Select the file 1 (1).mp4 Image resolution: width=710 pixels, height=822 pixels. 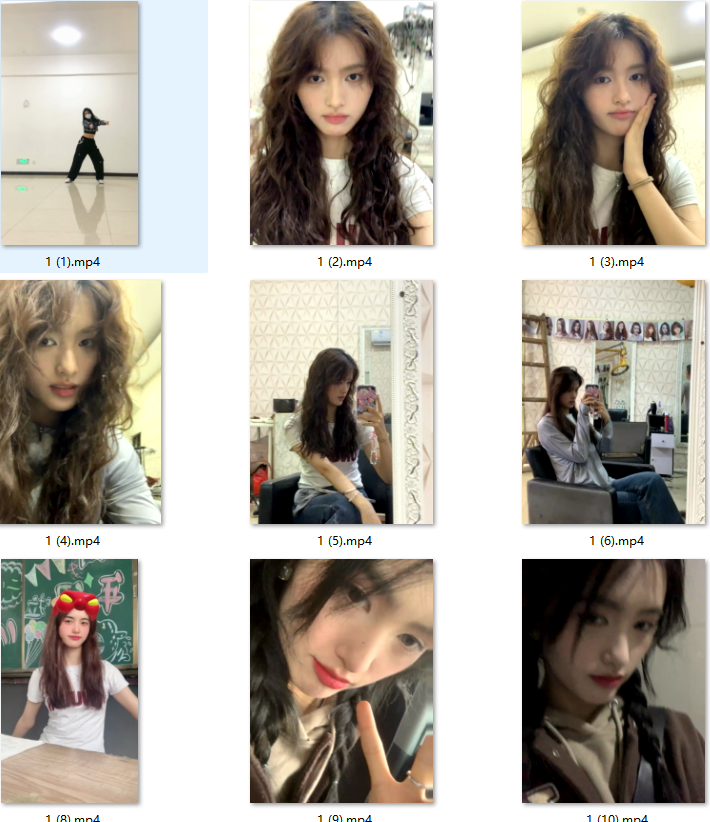(70, 124)
